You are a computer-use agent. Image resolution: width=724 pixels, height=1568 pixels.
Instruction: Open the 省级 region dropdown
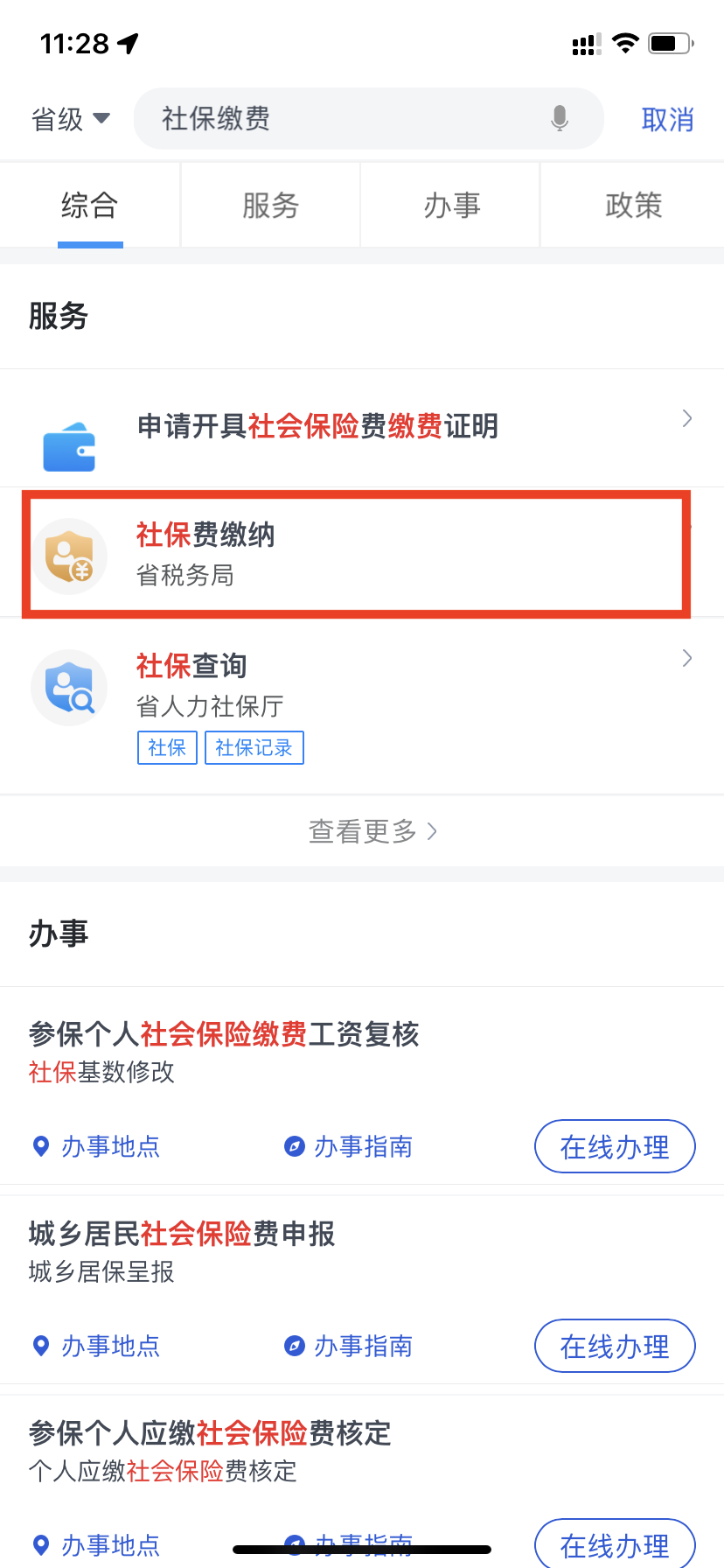(71, 119)
